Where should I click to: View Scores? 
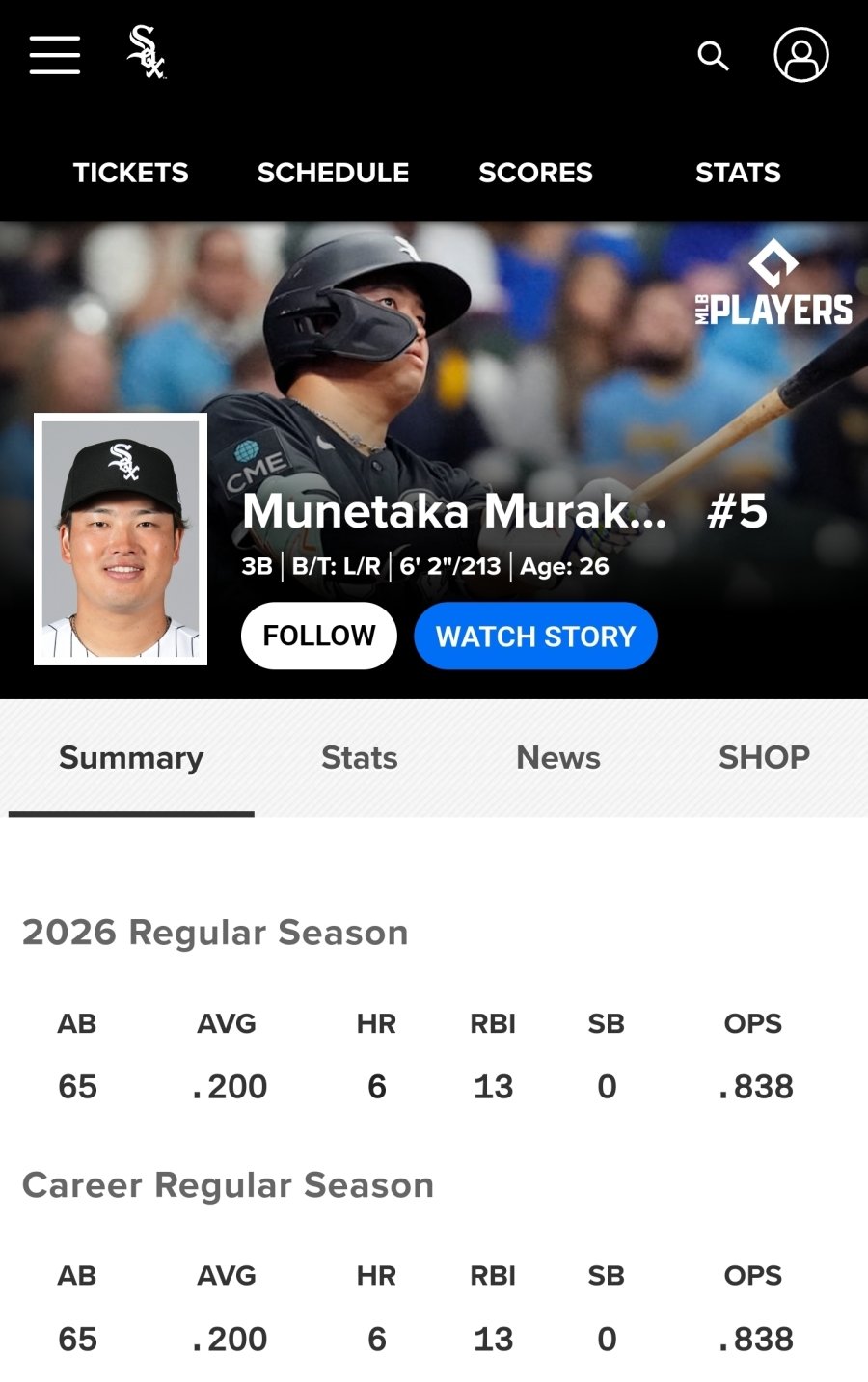(535, 173)
